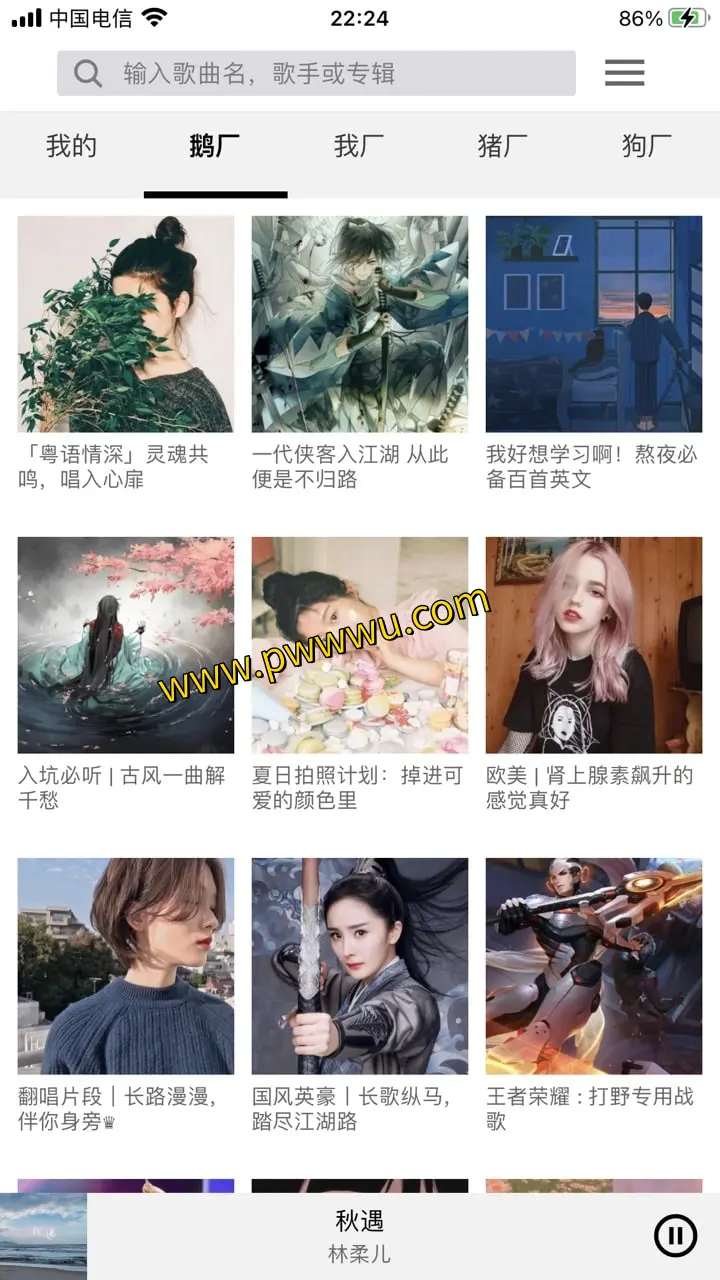Open 翻唱片段 长路漫漫 playlist
The image size is (720, 1280).
pyautogui.click(x=126, y=966)
